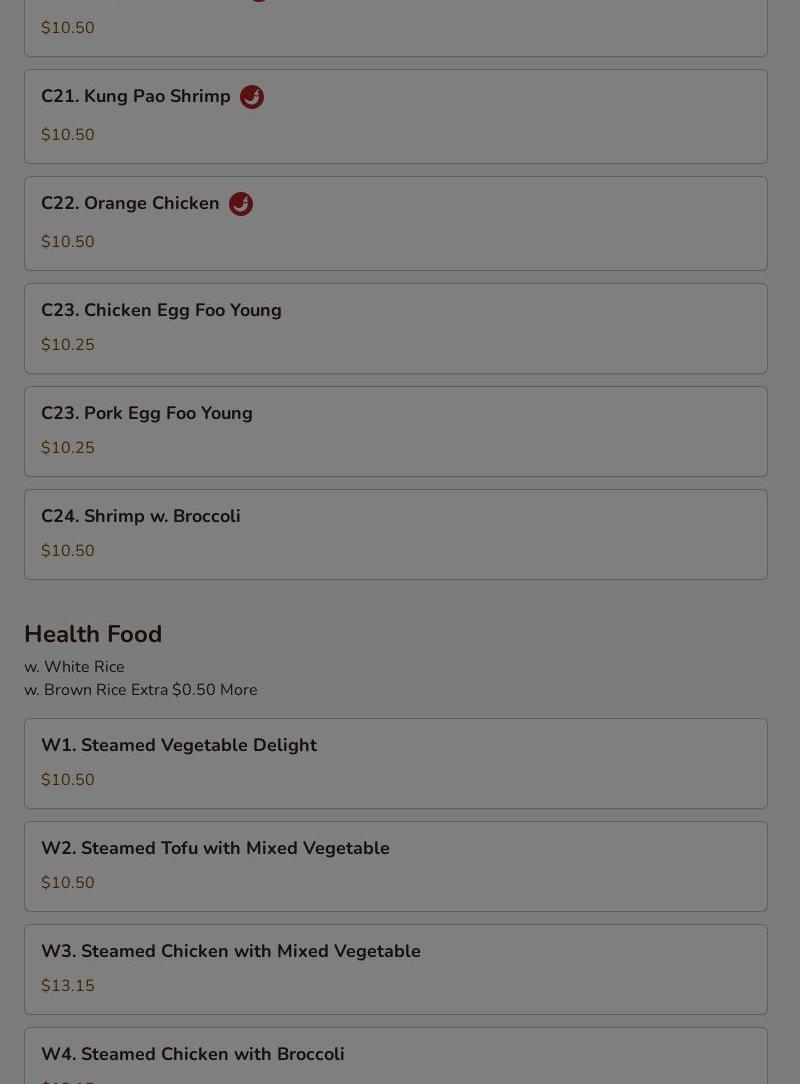Click the w. White Rice note text

coord(74,666)
